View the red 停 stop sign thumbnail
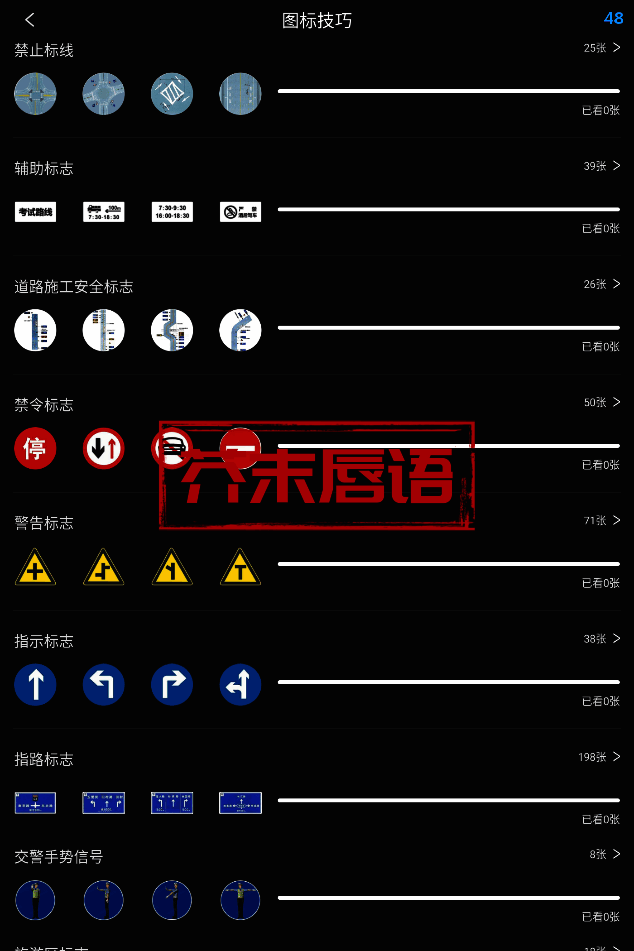This screenshot has width=634, height=951. point(35,448)
